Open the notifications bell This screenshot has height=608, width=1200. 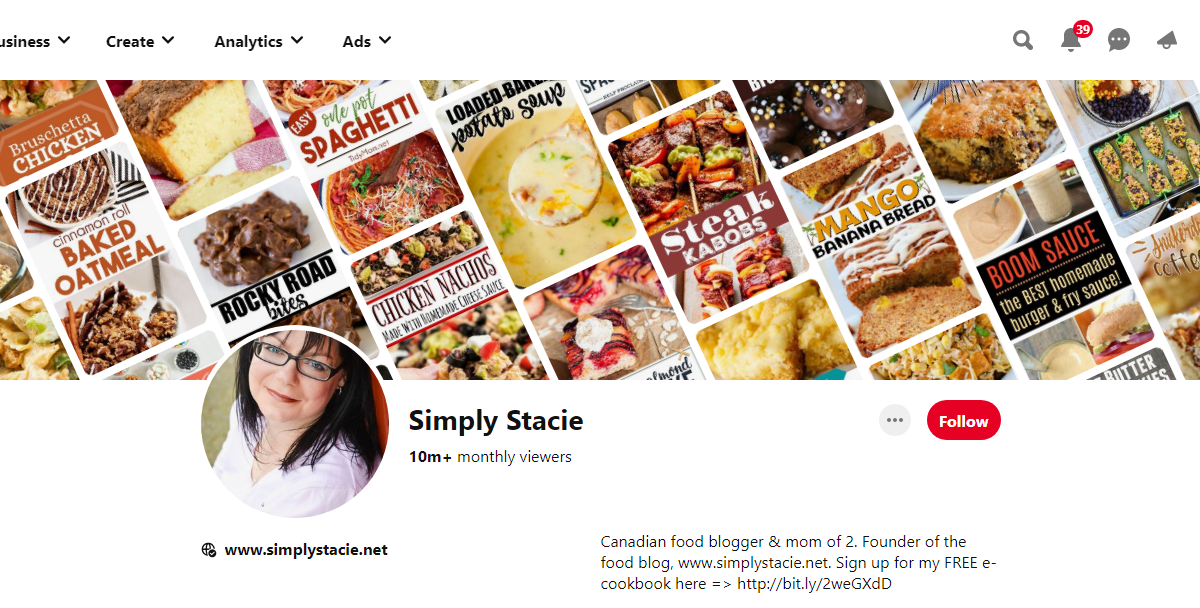click(1071, 40)
